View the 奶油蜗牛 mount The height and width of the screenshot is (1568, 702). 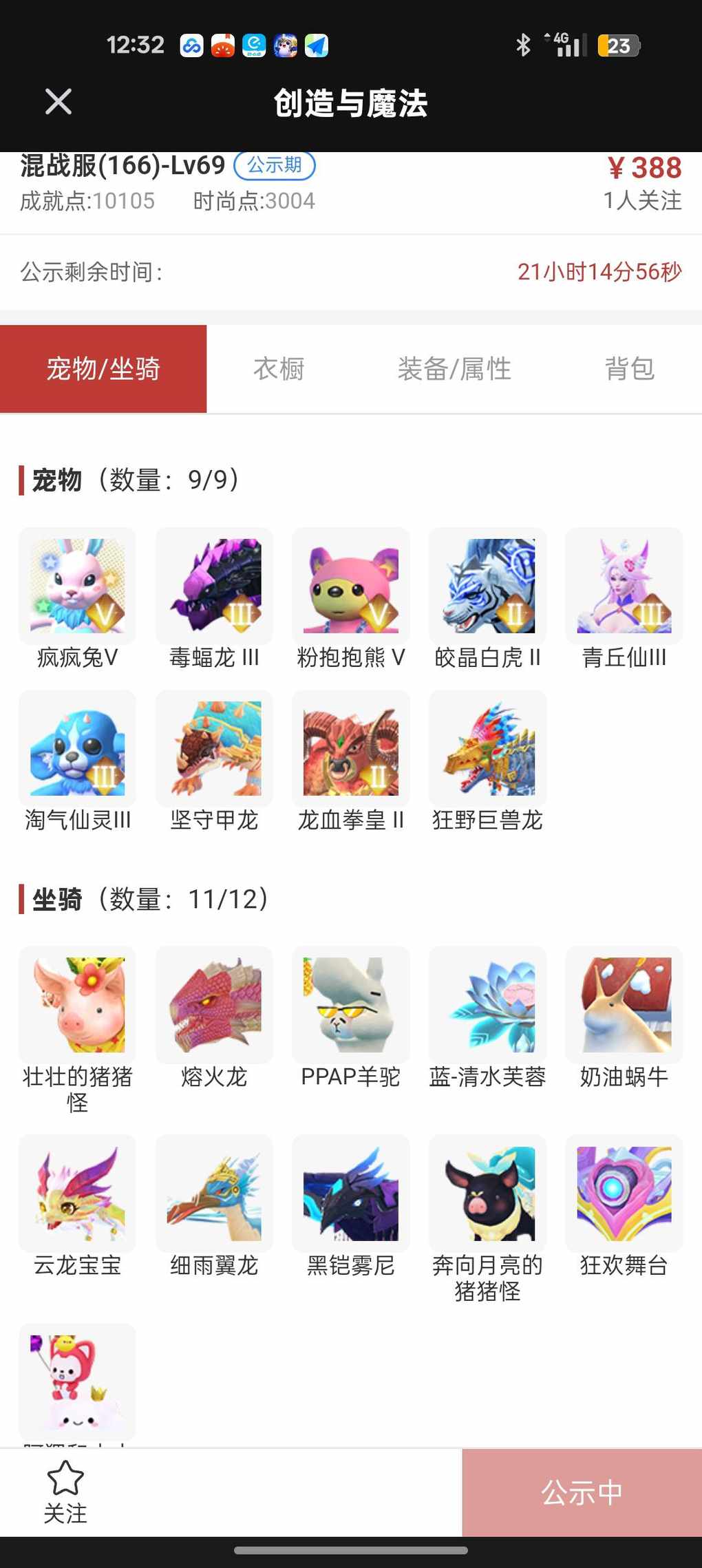click(624, 1017)
